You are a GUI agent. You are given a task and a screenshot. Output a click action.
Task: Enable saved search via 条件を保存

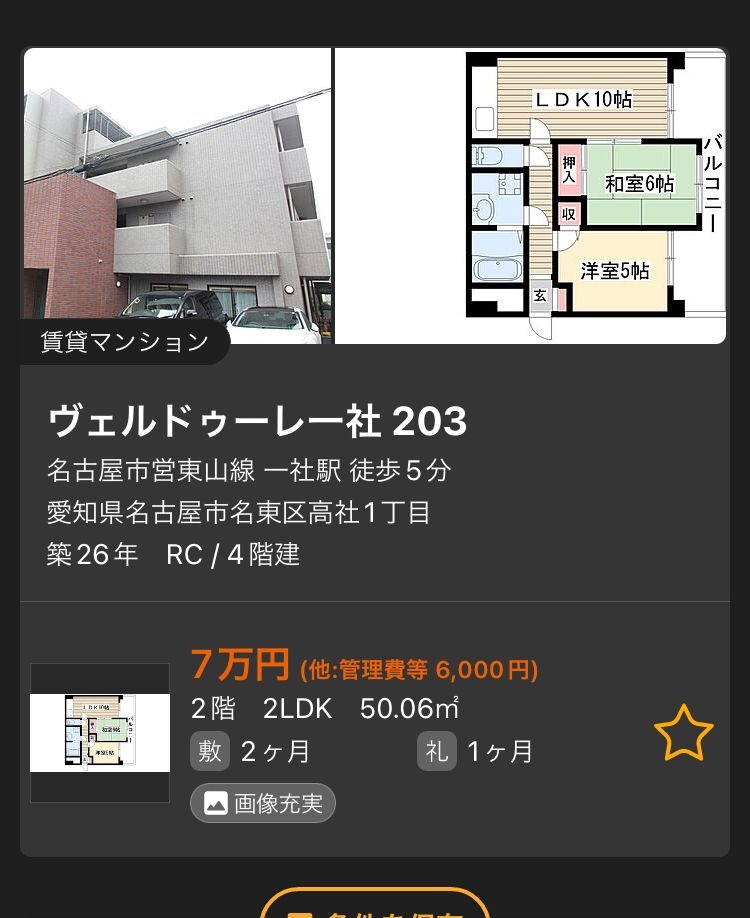[x=375, y=910]
